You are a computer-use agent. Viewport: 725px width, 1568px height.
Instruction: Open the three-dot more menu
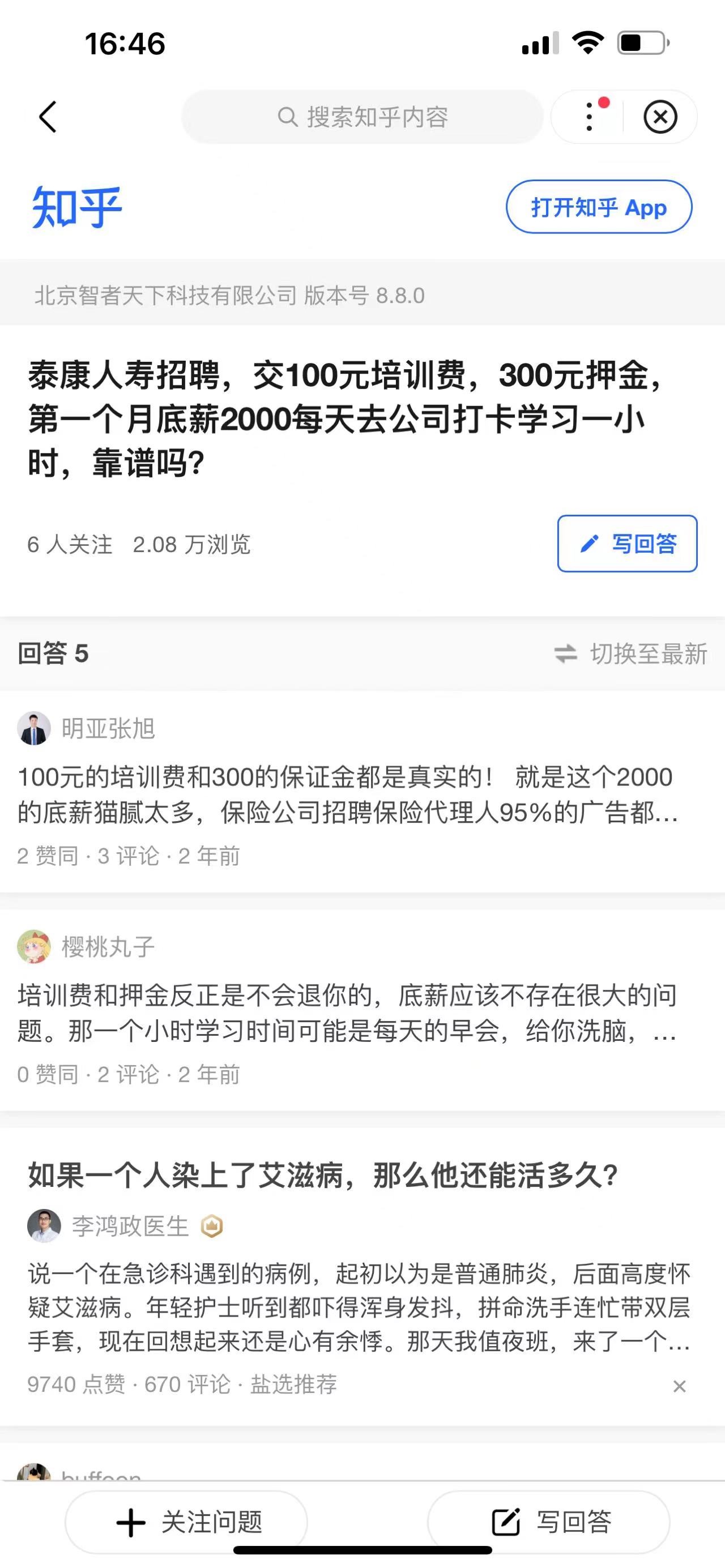point(588,116)
